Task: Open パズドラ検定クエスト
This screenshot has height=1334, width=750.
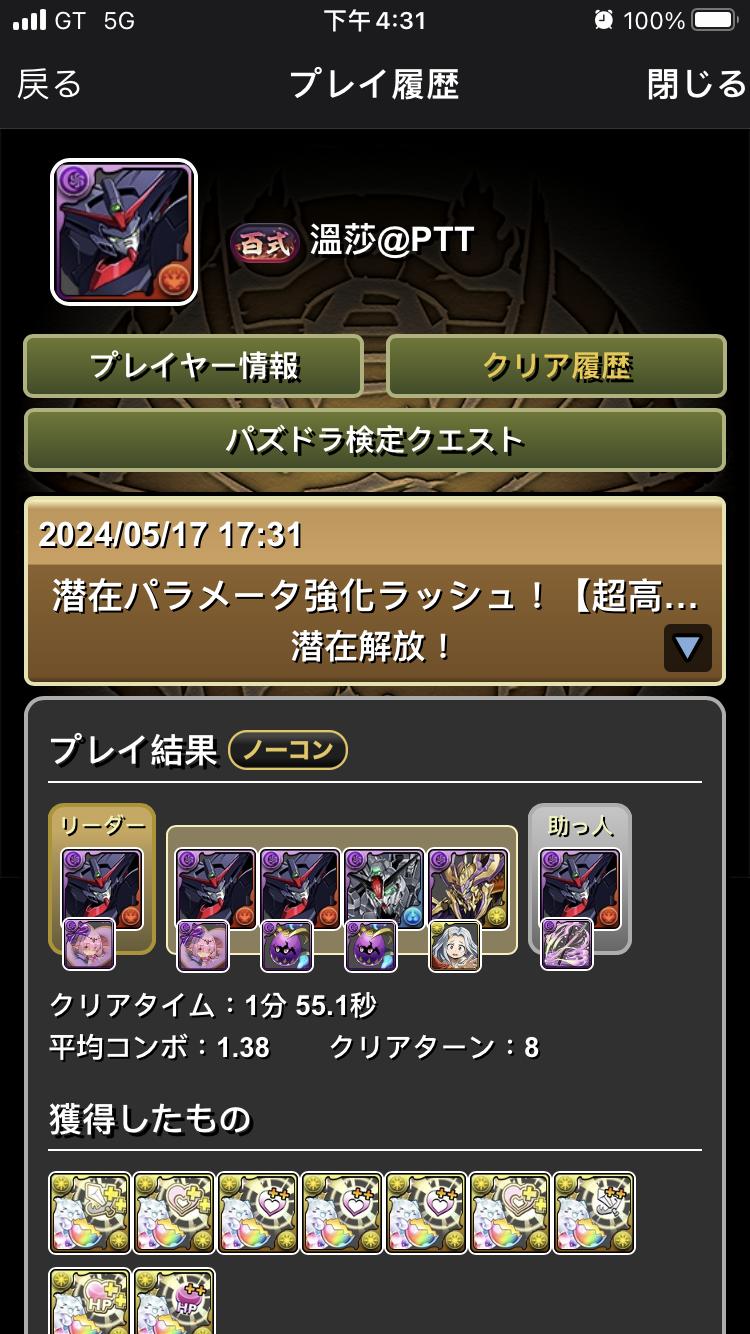Action: click(x=375, y=440)
